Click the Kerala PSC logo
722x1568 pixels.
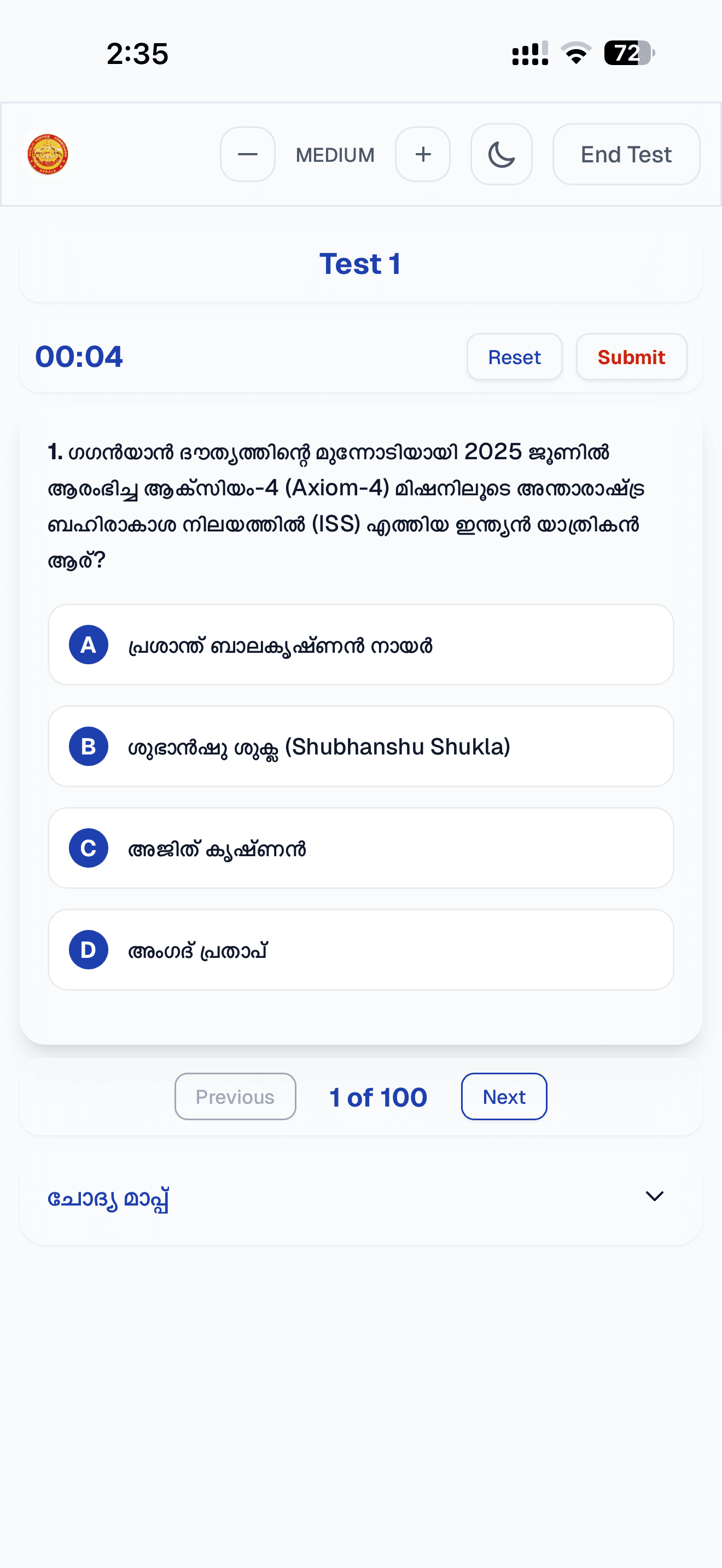pyautogui.click(x=46, y=154)
